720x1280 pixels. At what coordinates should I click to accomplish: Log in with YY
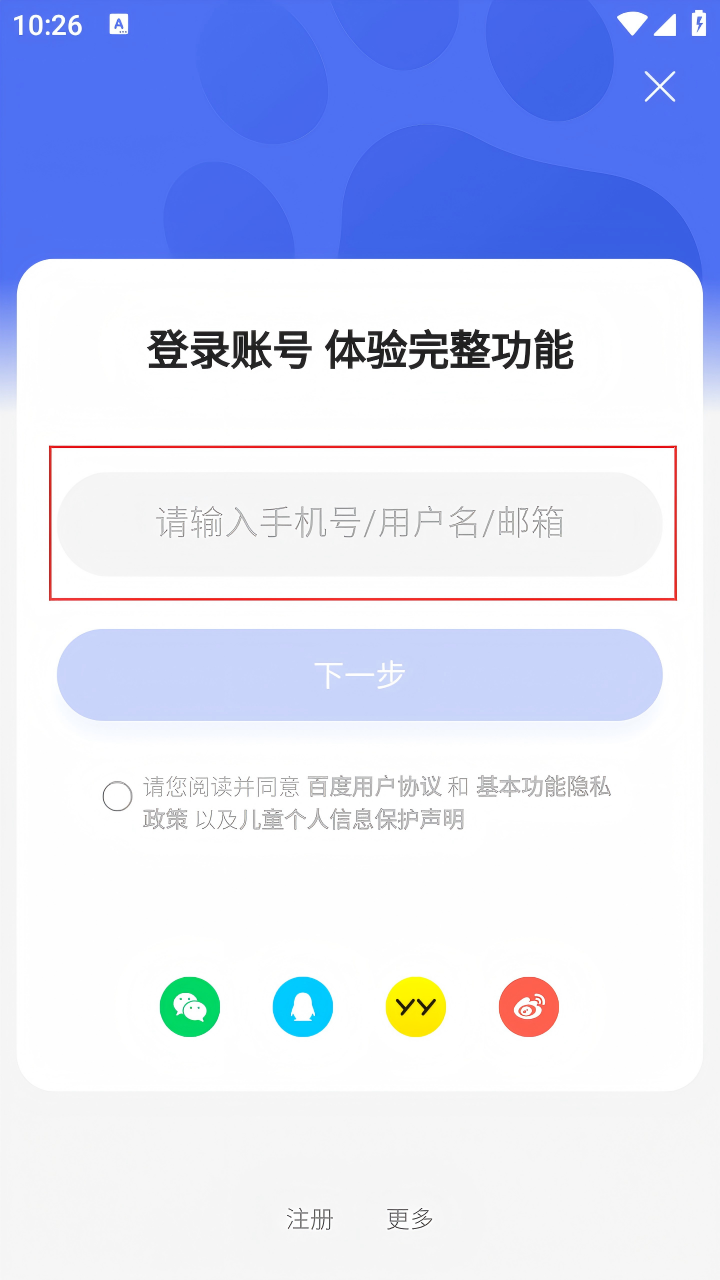click(416, 1006)
